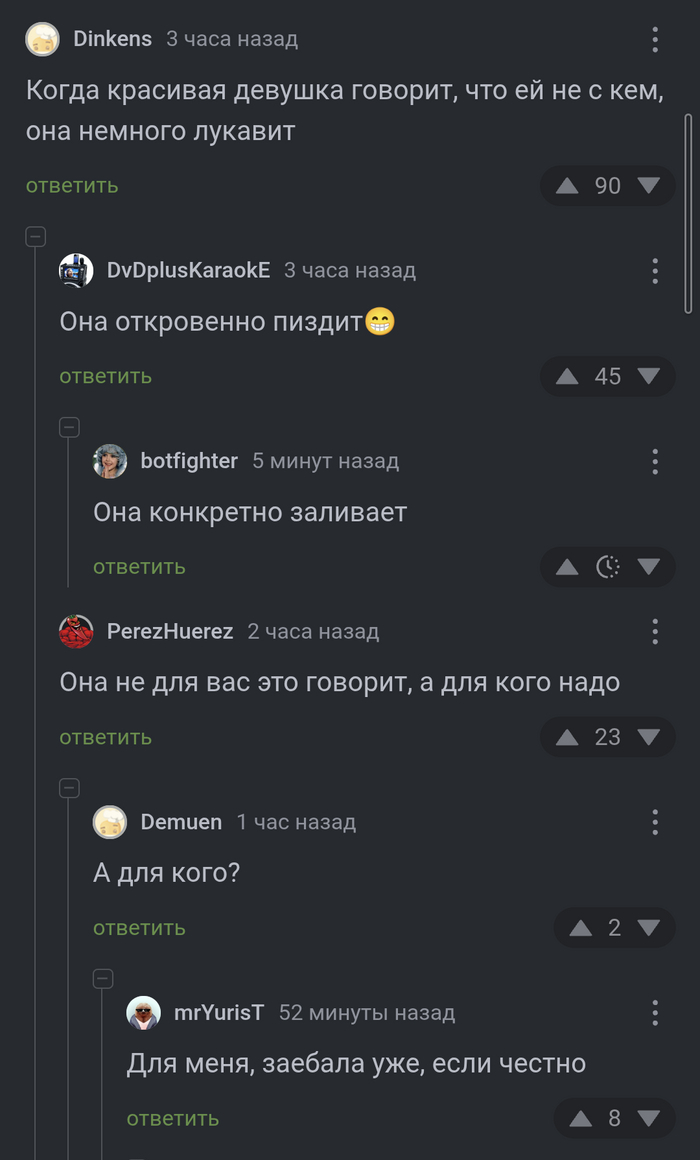Reply to botfighter's comment

pos(139,567)
